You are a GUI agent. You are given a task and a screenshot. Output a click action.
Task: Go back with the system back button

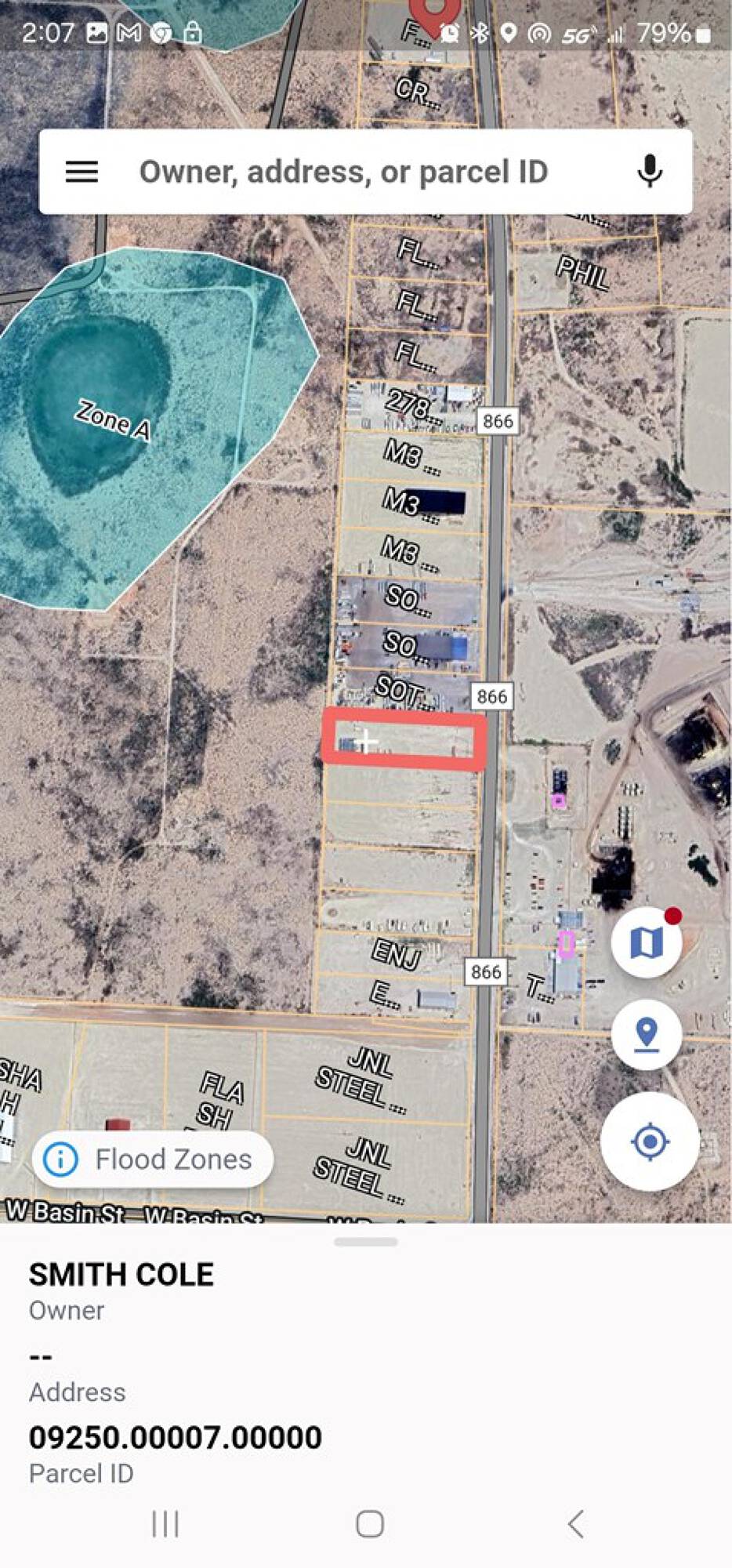pos(575,1524)
